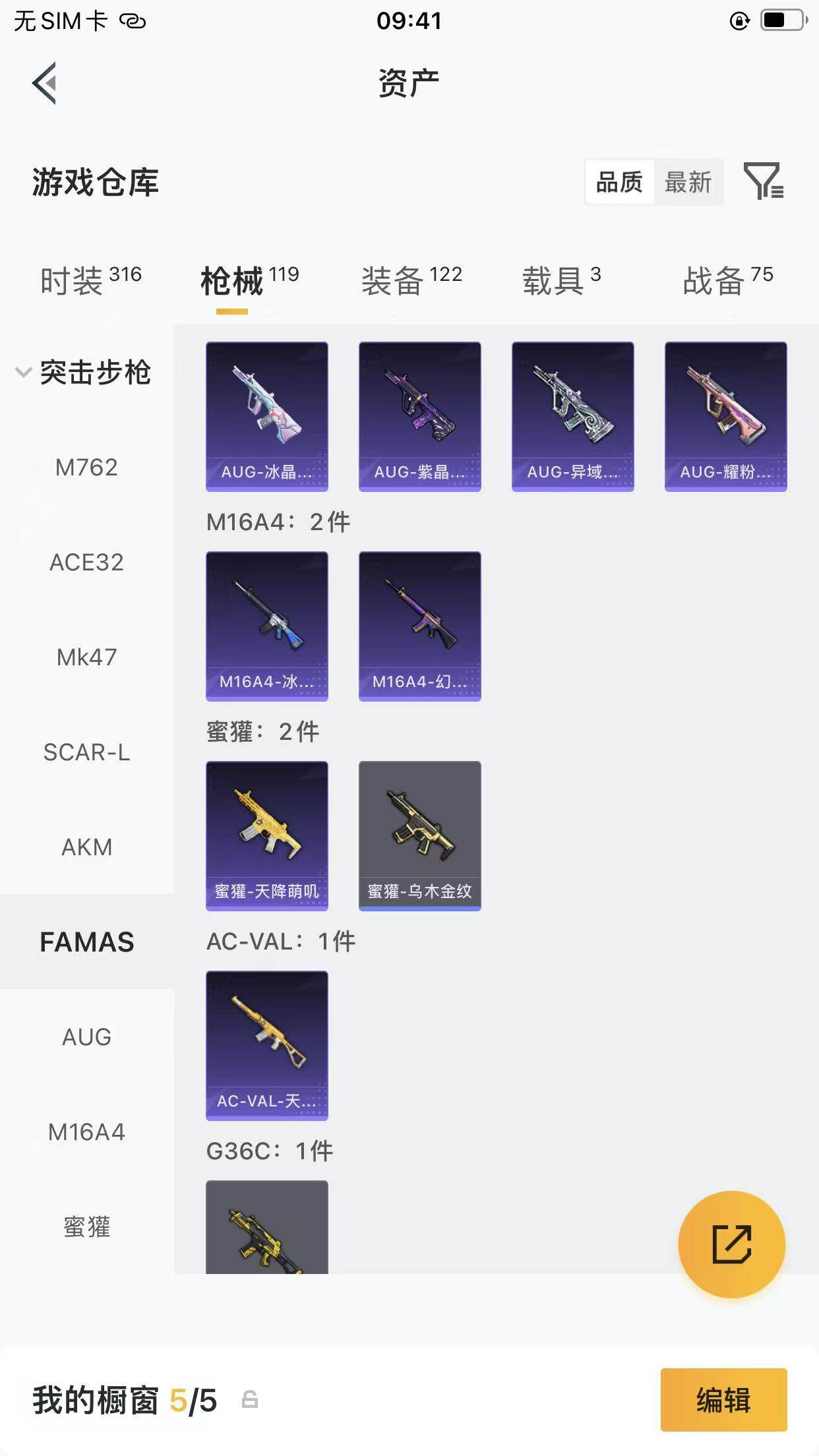This screenshot has height=1456, width=819.
Task: Select SCAR-L in the side list
Action: pos(86,752)
